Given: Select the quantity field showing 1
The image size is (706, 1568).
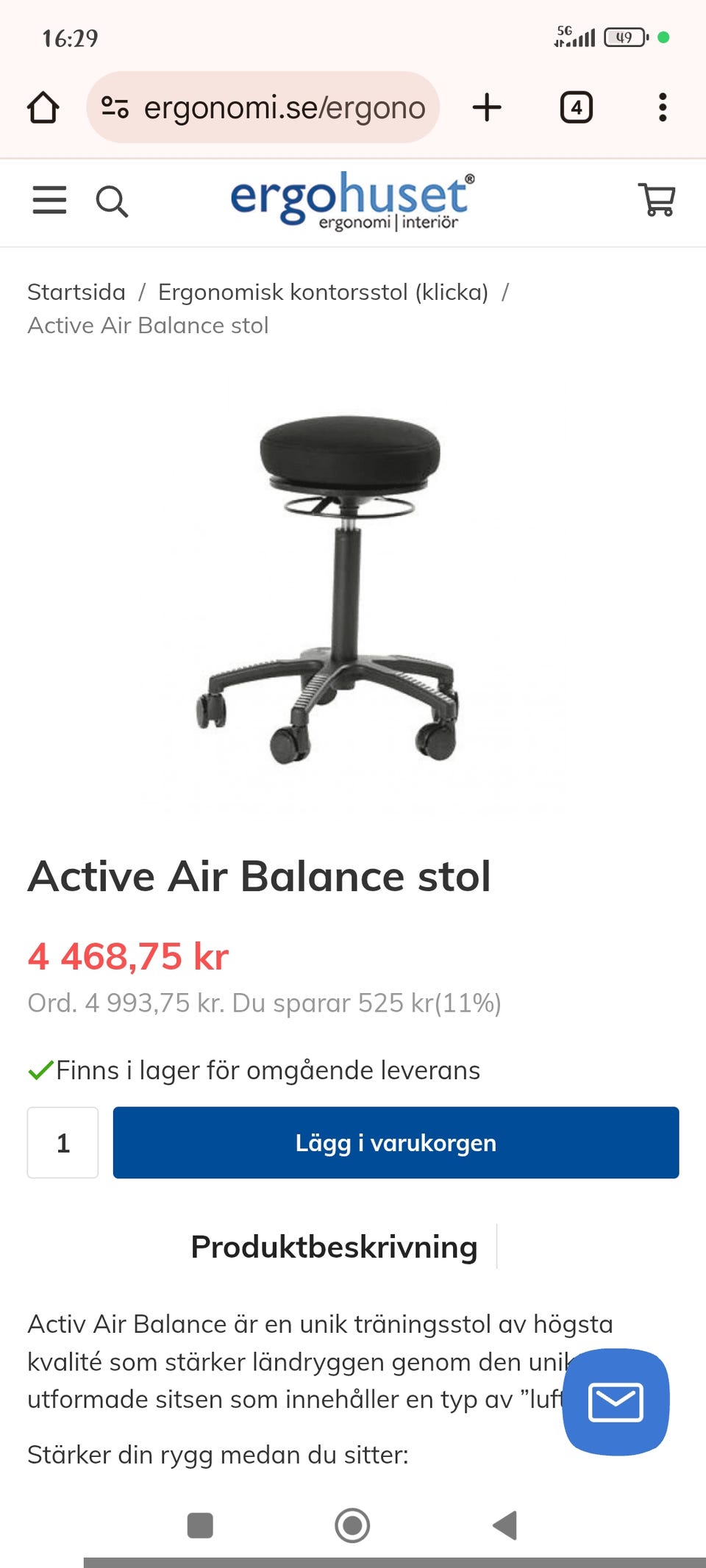Looking at the screenshot, I should pyautogui.click(x=63, y=1142).
